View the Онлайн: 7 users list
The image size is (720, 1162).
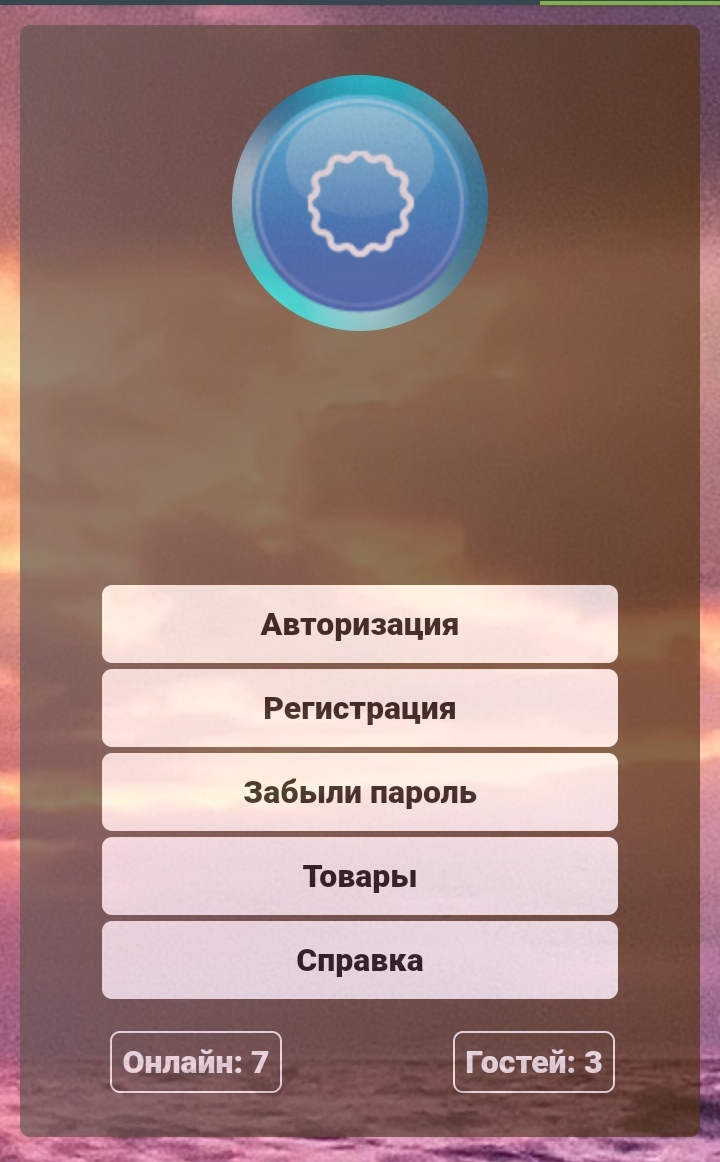196,1062
